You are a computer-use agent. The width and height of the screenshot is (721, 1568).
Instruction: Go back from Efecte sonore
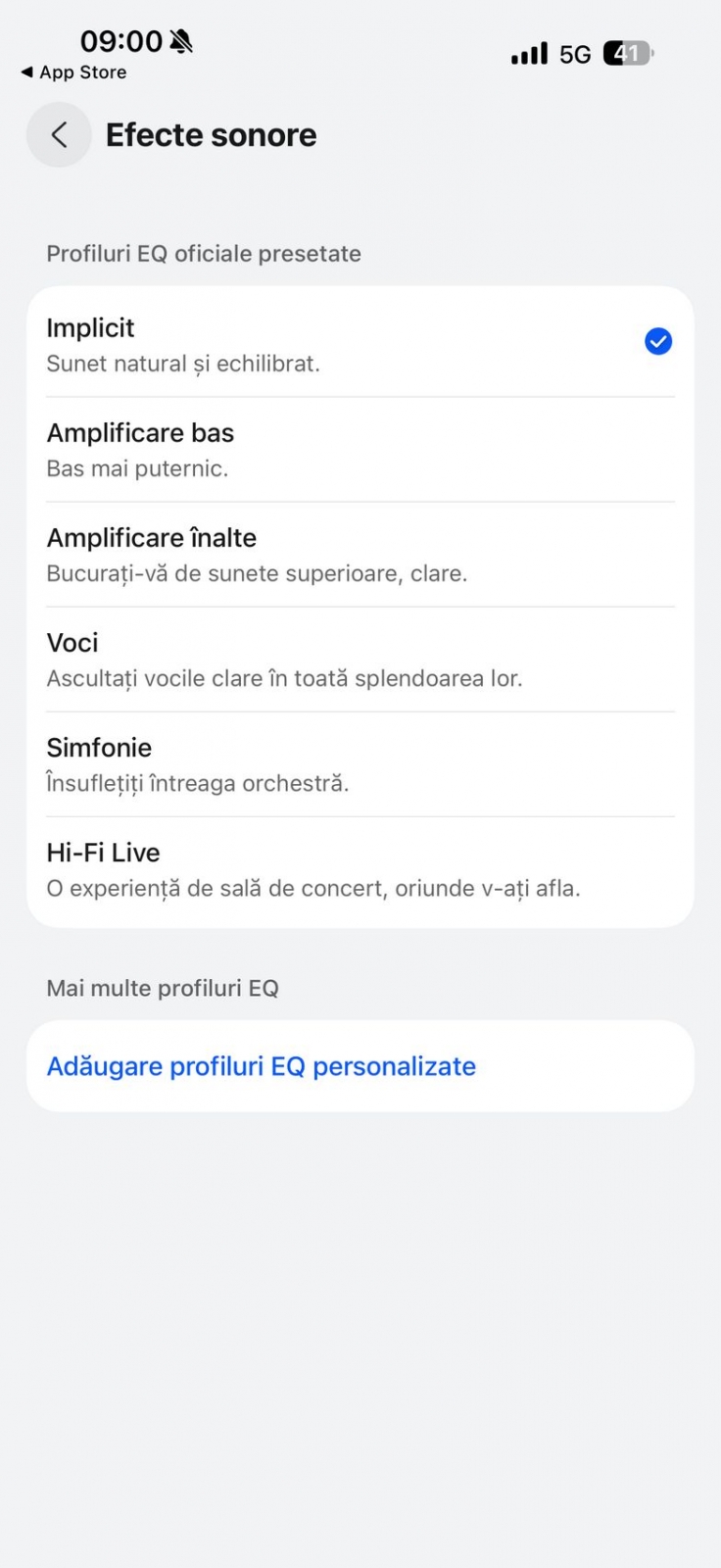59,135
